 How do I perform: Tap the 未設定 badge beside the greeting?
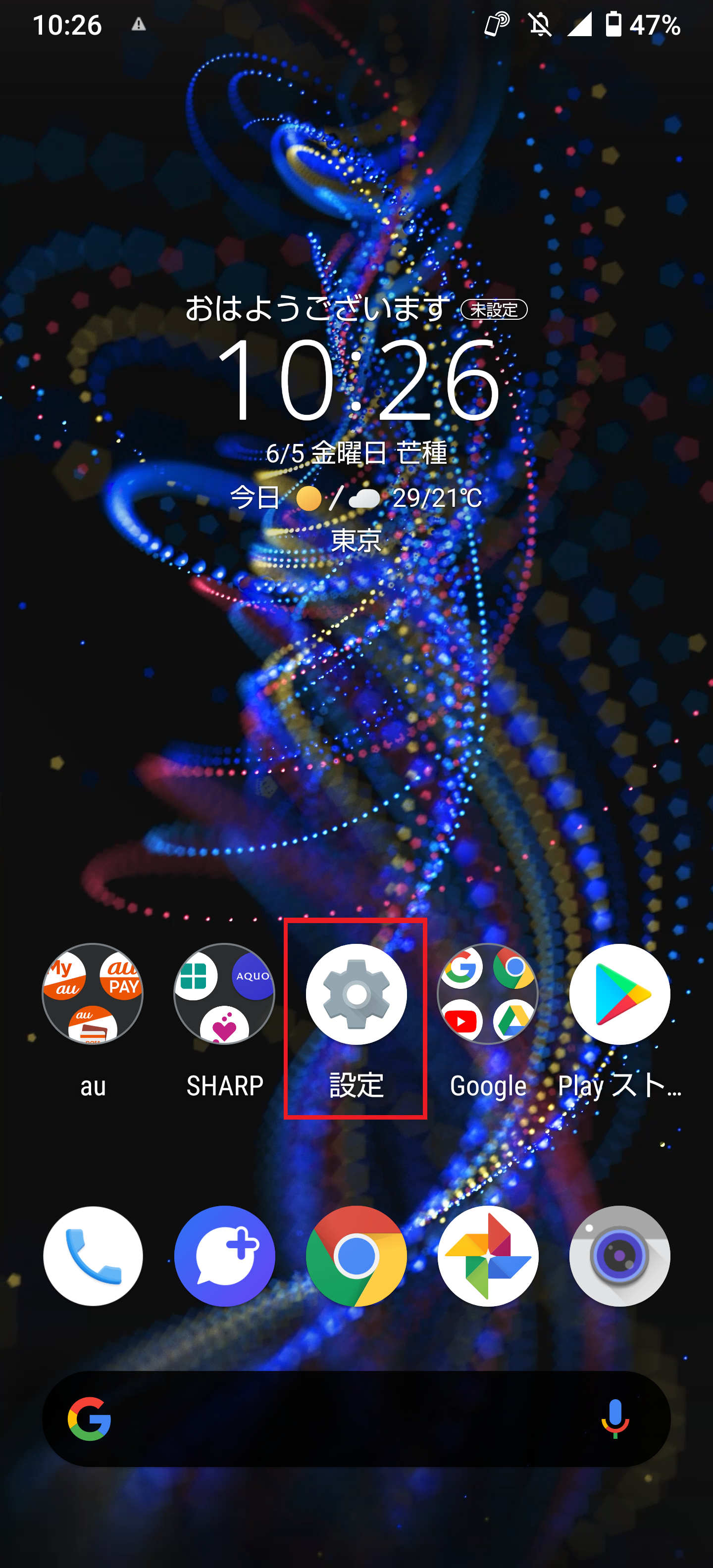pyautogui.click(x=494, y=310)
